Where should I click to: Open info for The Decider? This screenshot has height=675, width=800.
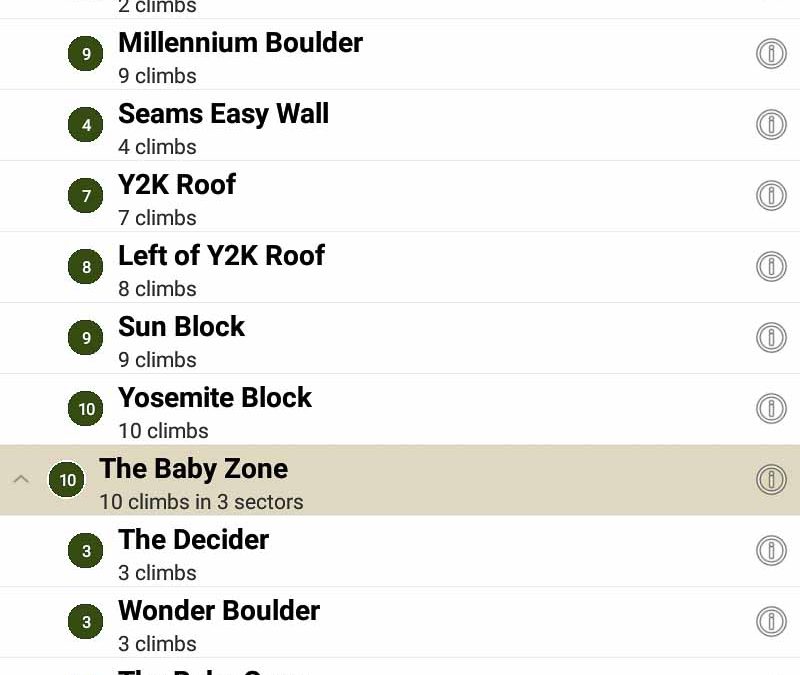[770, 550]
